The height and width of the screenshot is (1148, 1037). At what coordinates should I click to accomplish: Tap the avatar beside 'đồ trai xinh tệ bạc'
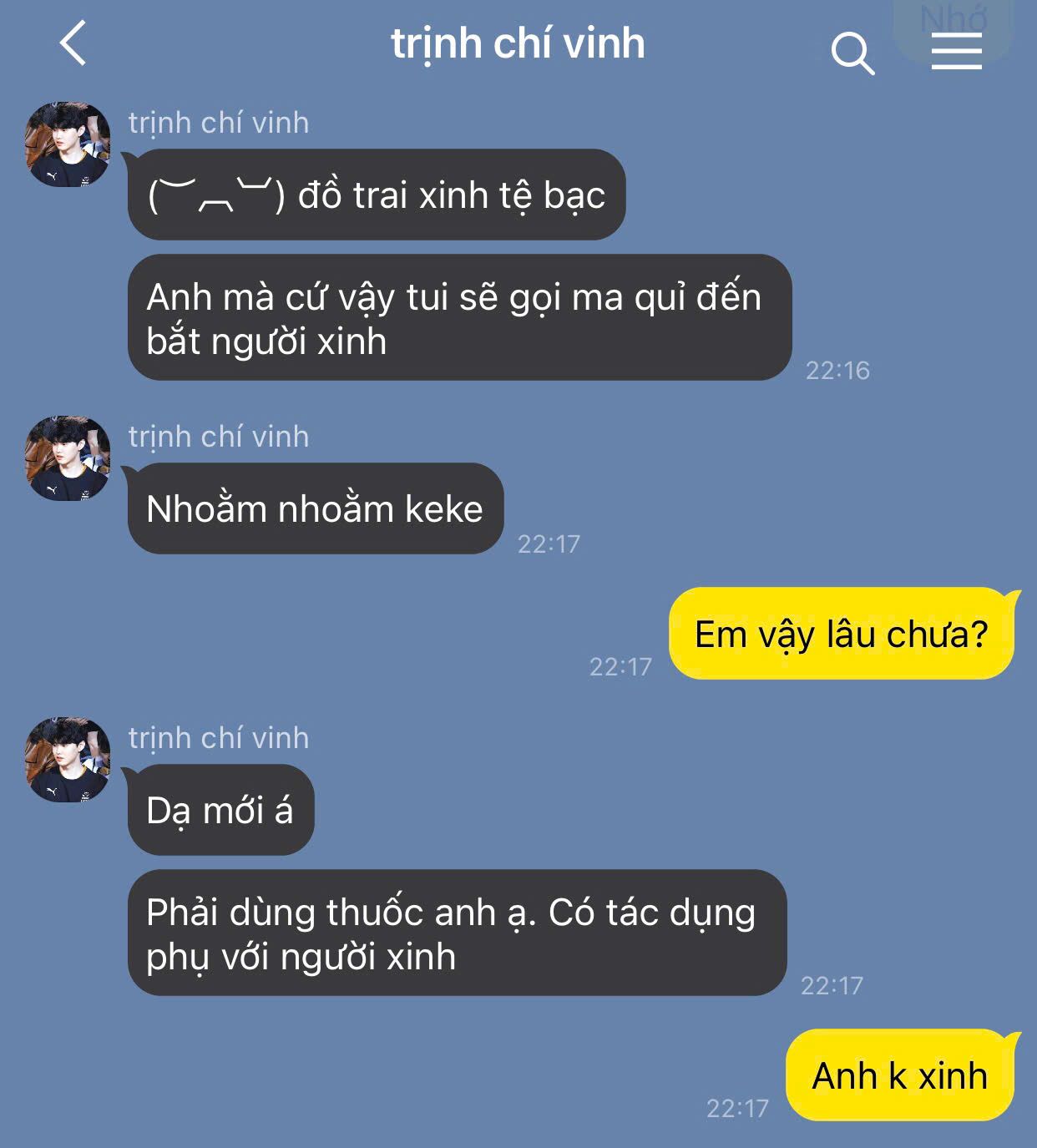[68, 144]
